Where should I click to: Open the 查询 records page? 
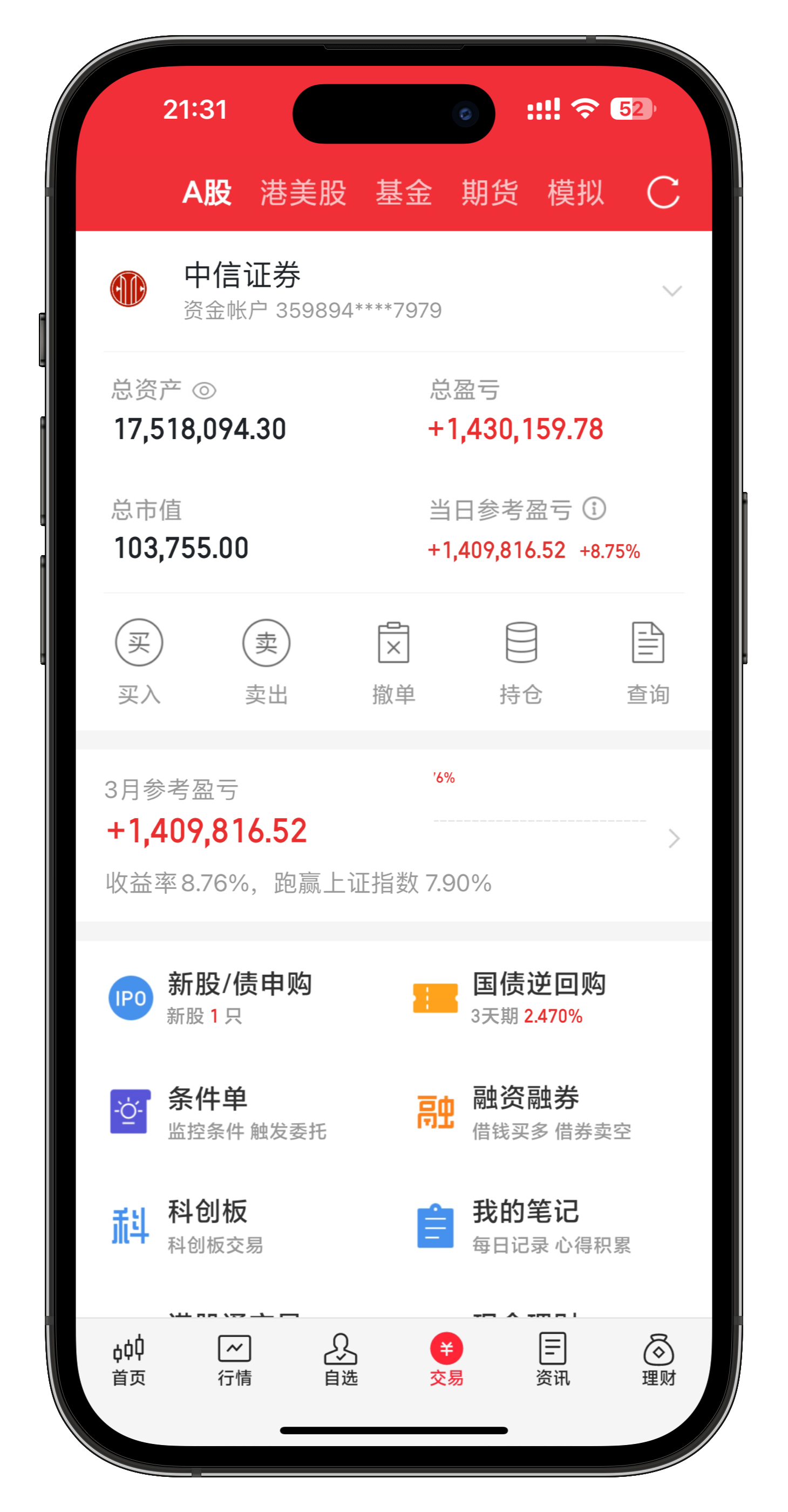648,660
